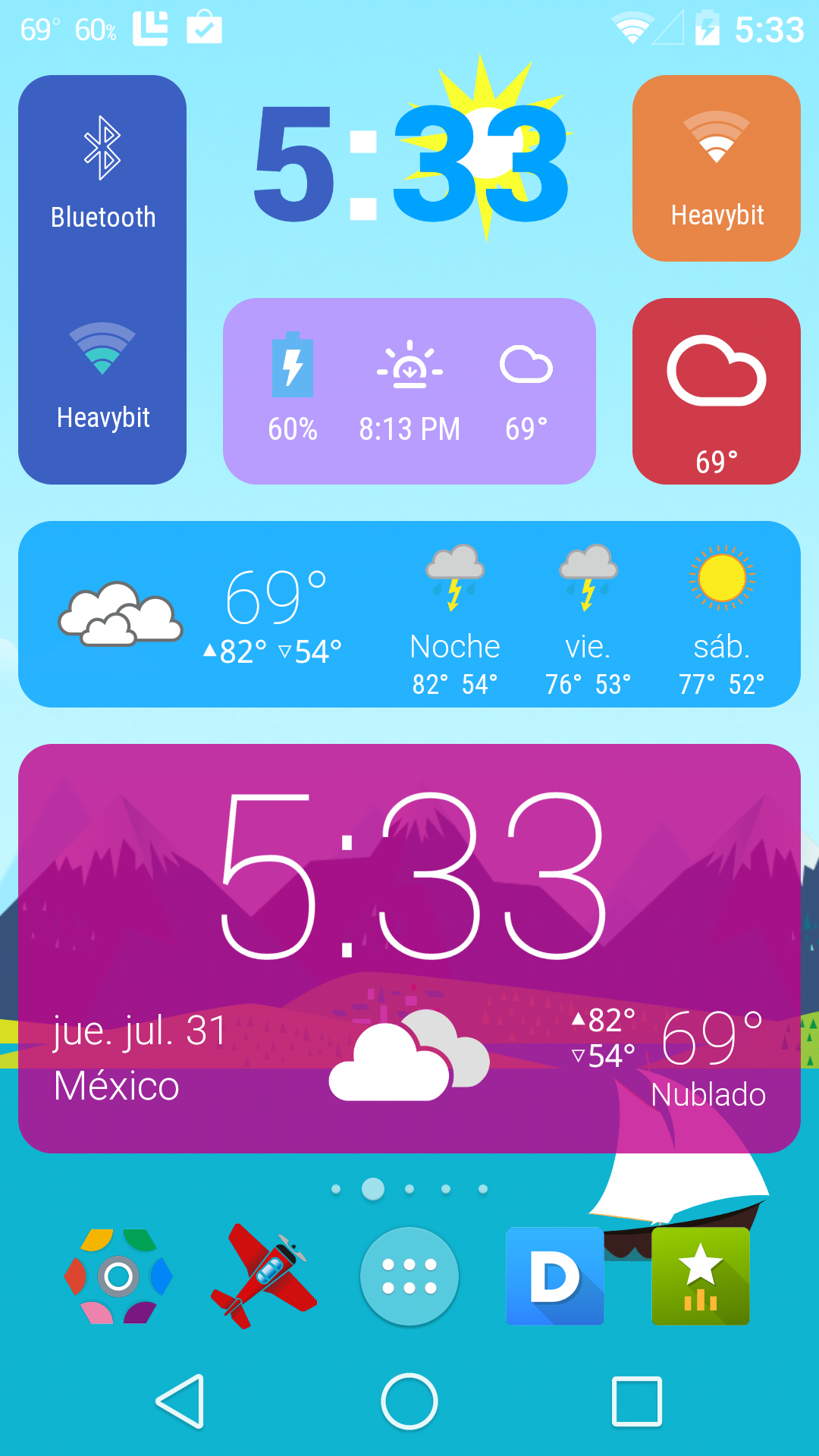
Task: Launch the red airplane app
Action: coord(264,1276)
